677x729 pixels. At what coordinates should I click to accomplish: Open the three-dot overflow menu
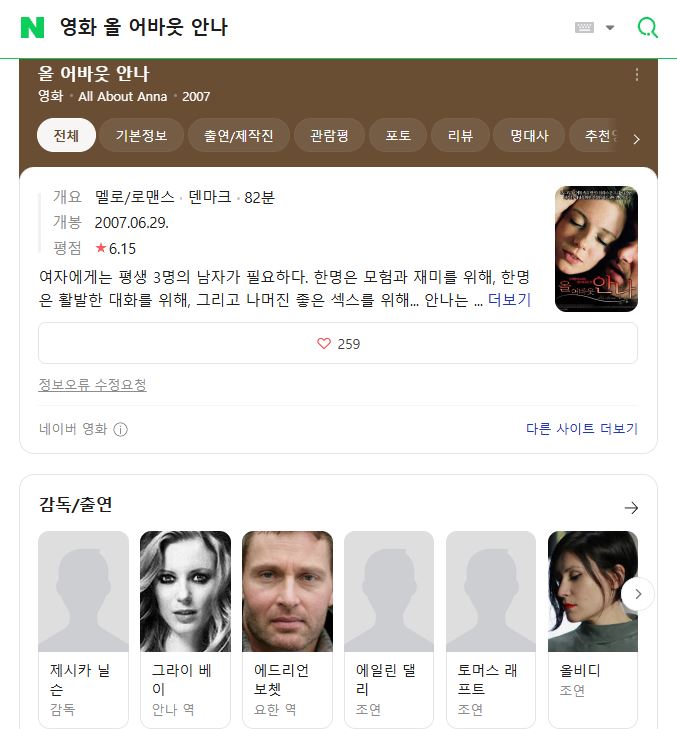(x=637, y=74)
